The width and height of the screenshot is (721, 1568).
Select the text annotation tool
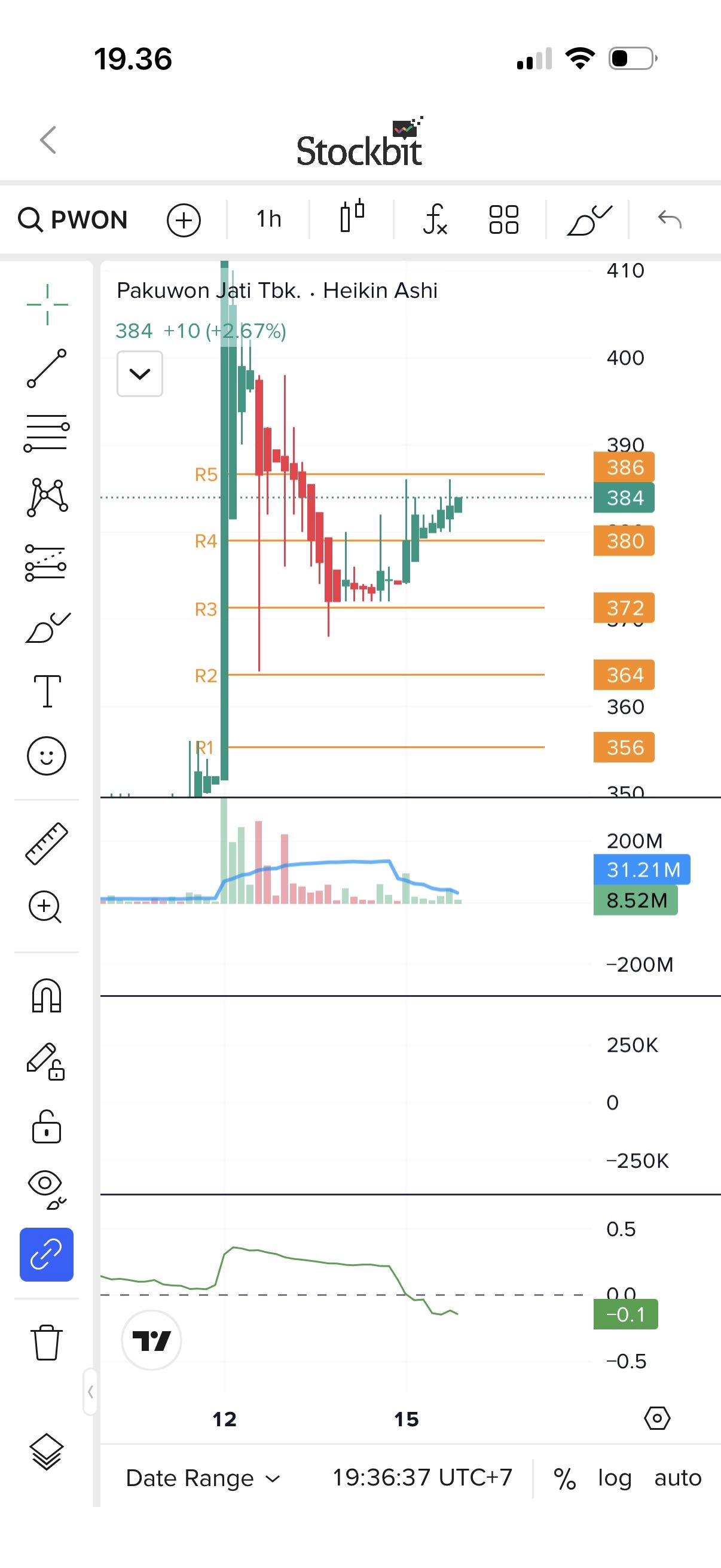tap(47, 691)
